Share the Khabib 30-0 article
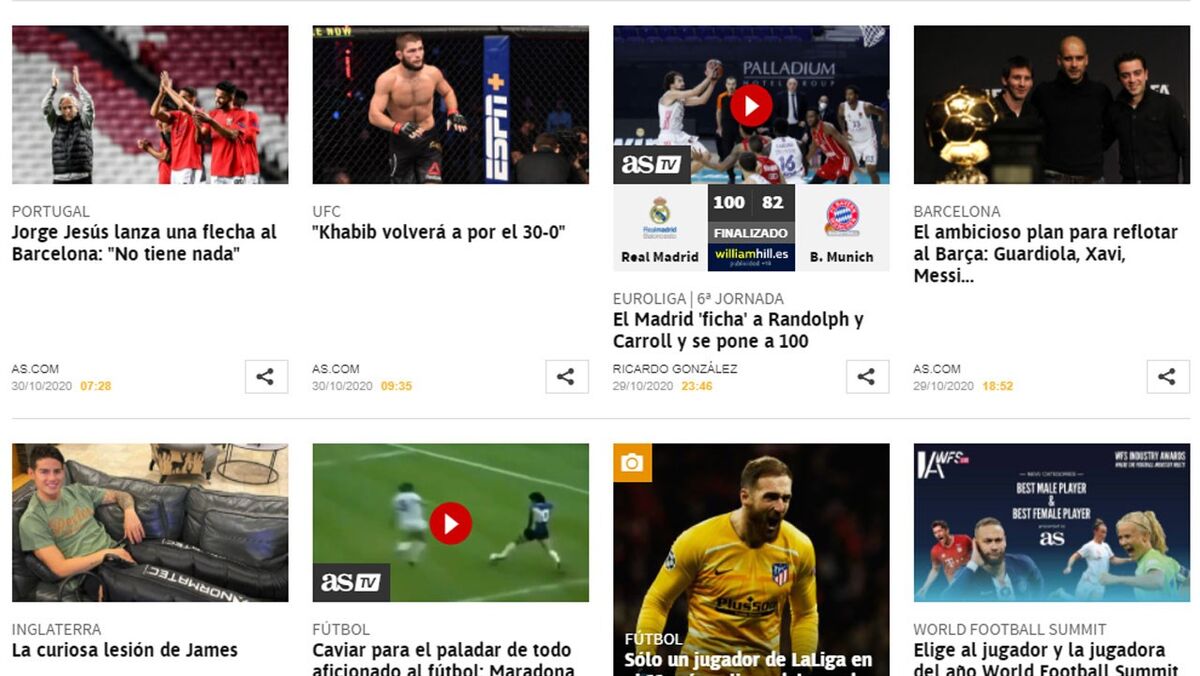1200x676 pixels. tap(566, 377)
